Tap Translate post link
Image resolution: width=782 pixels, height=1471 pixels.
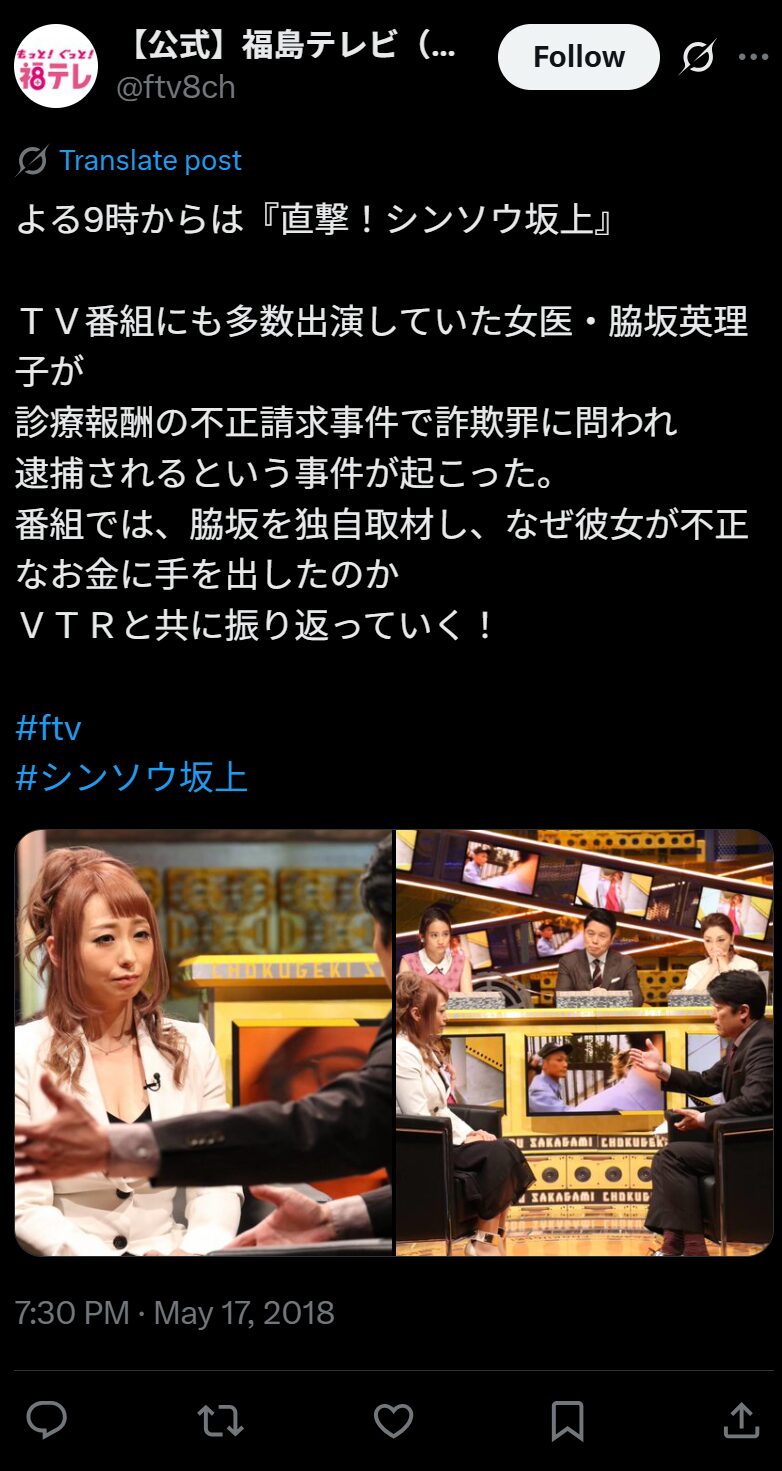150,160
